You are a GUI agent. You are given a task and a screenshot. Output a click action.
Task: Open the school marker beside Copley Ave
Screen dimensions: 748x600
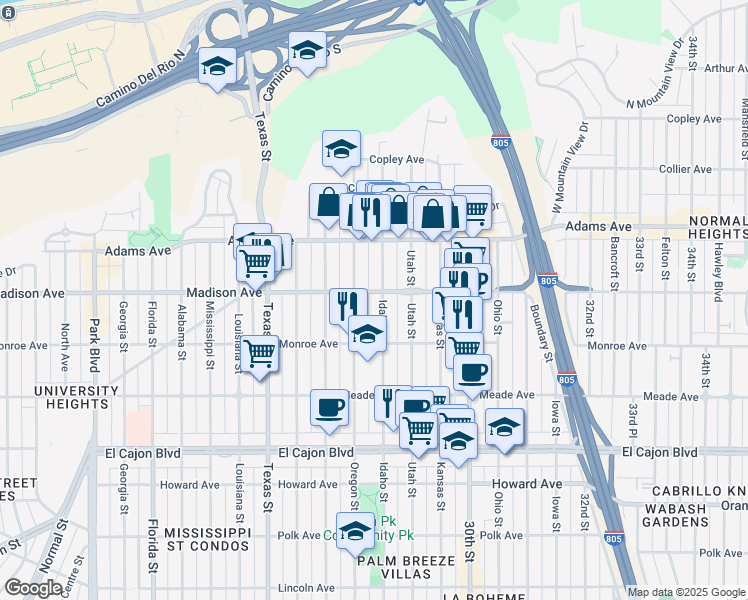coord(341,150)
